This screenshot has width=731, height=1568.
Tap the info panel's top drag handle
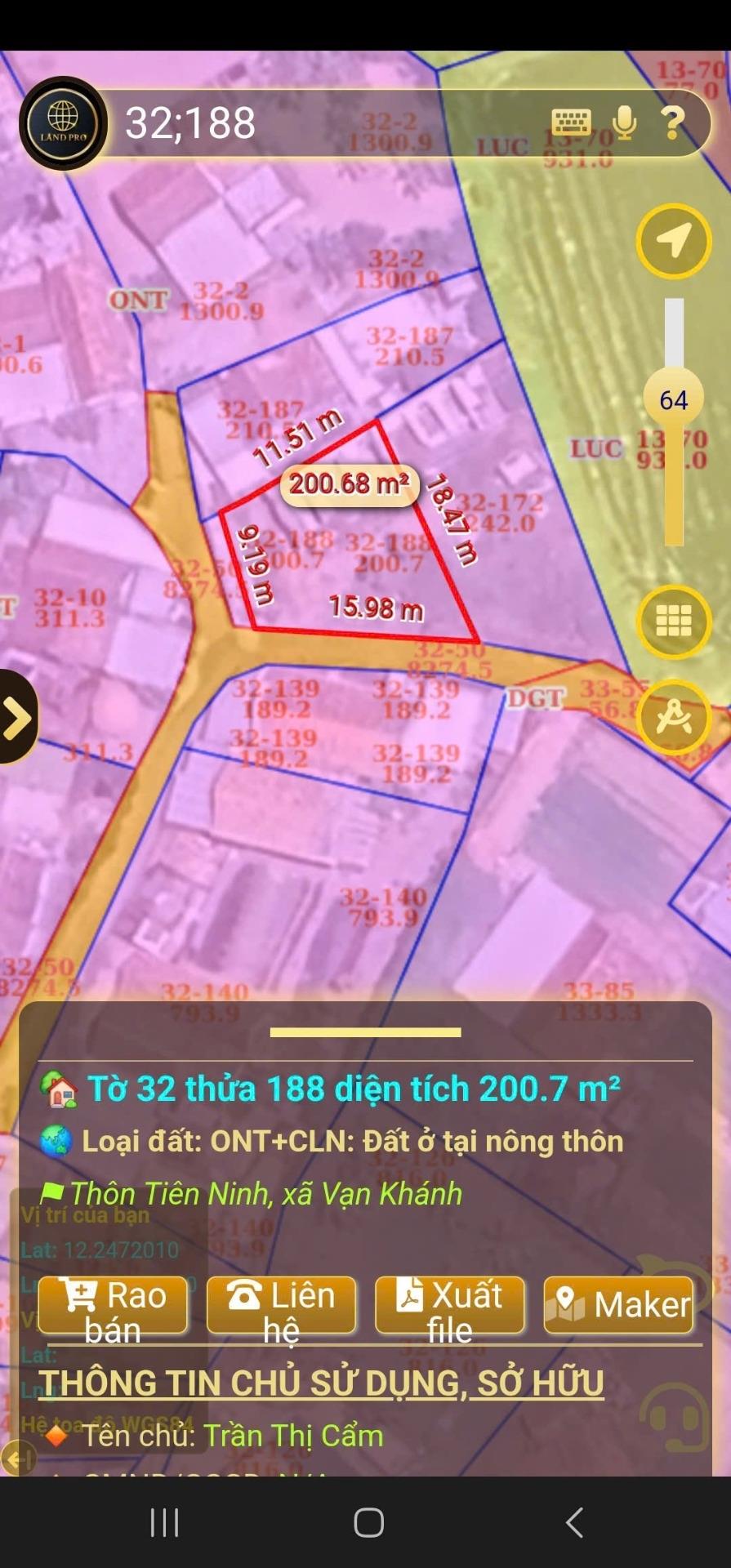pyautogui.click(x=365, y=1032)
